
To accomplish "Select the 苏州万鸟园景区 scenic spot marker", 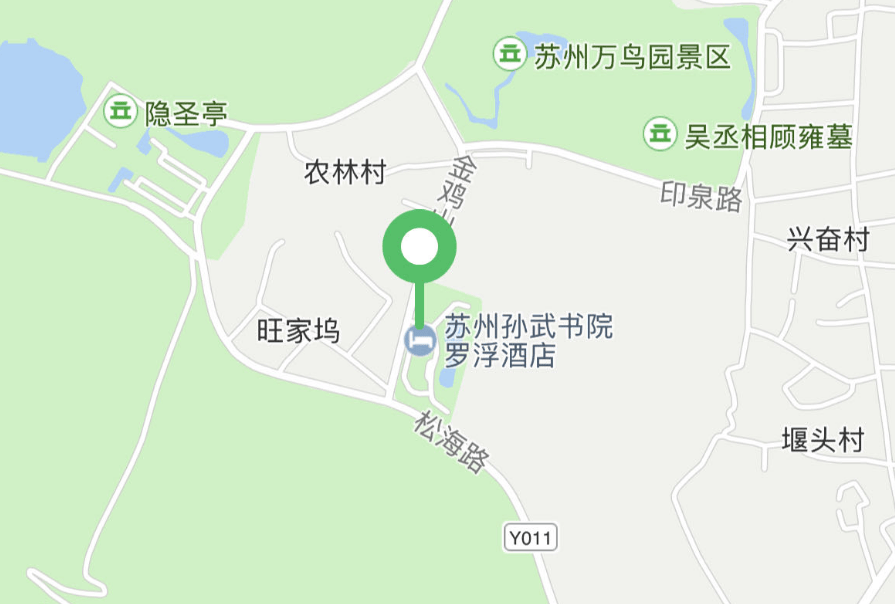I will coord(510,55).
